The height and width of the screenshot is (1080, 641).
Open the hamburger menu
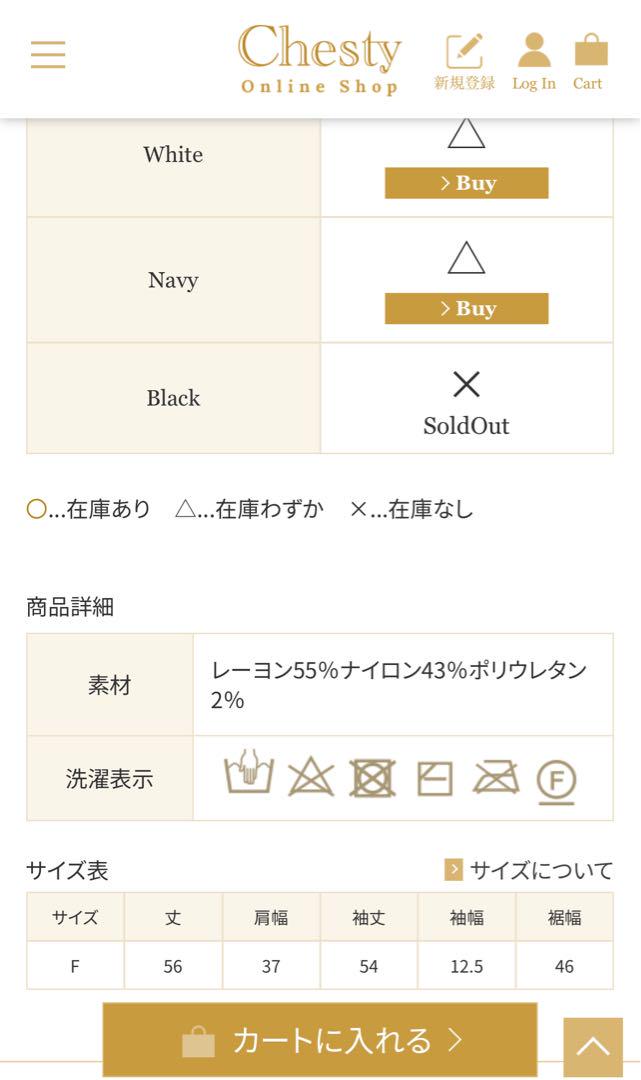pyautogui.click(x=48, y=54)
